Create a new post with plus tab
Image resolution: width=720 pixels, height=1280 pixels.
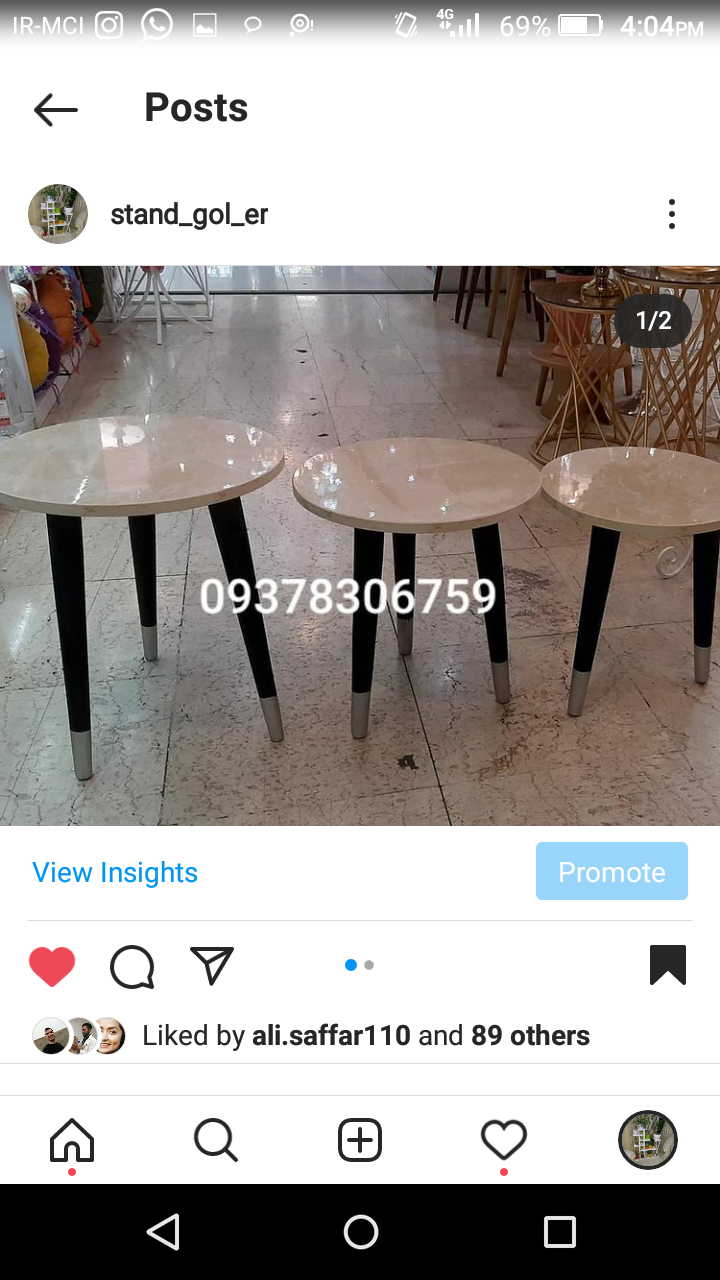[360, 1140]
